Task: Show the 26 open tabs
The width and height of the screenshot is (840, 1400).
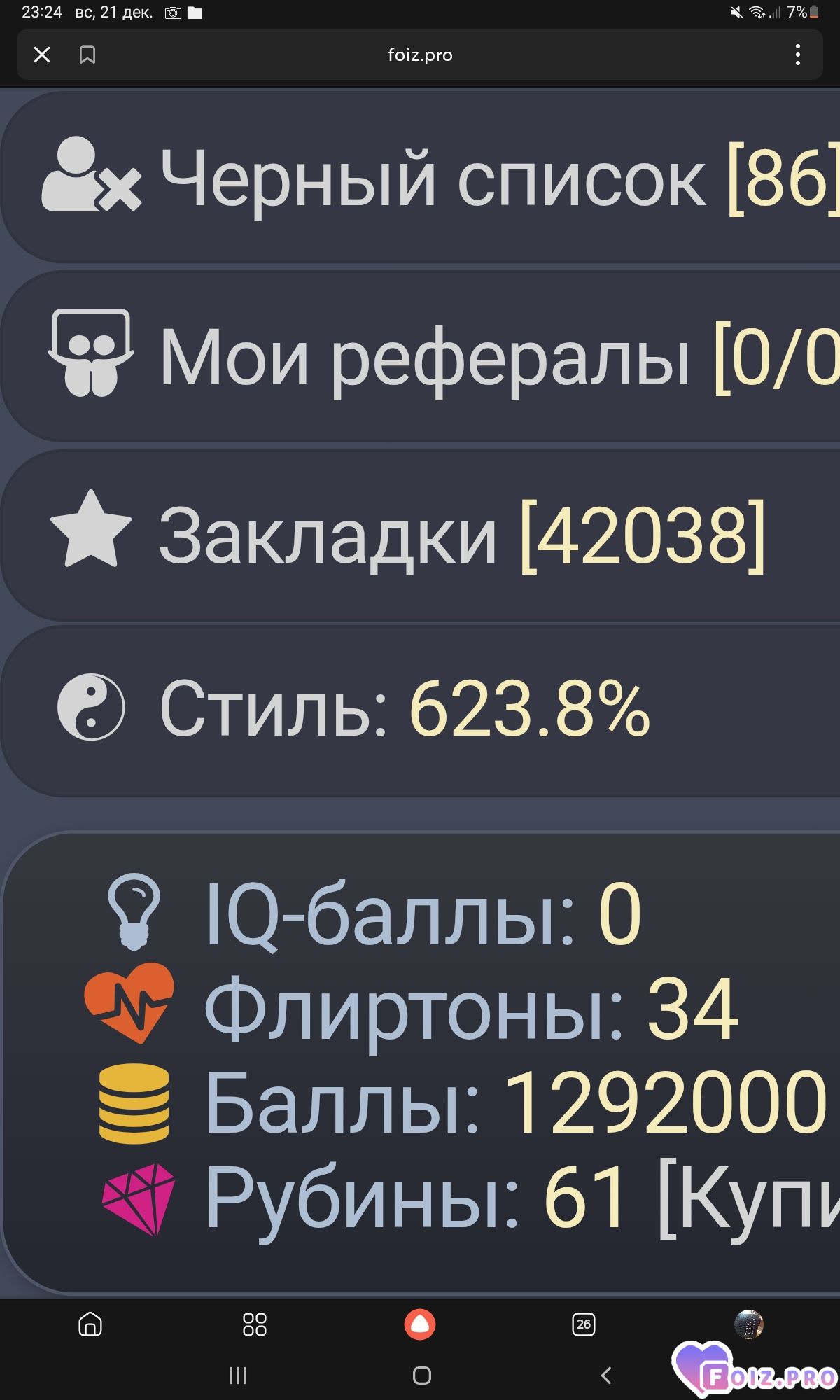Action: 583,1324
